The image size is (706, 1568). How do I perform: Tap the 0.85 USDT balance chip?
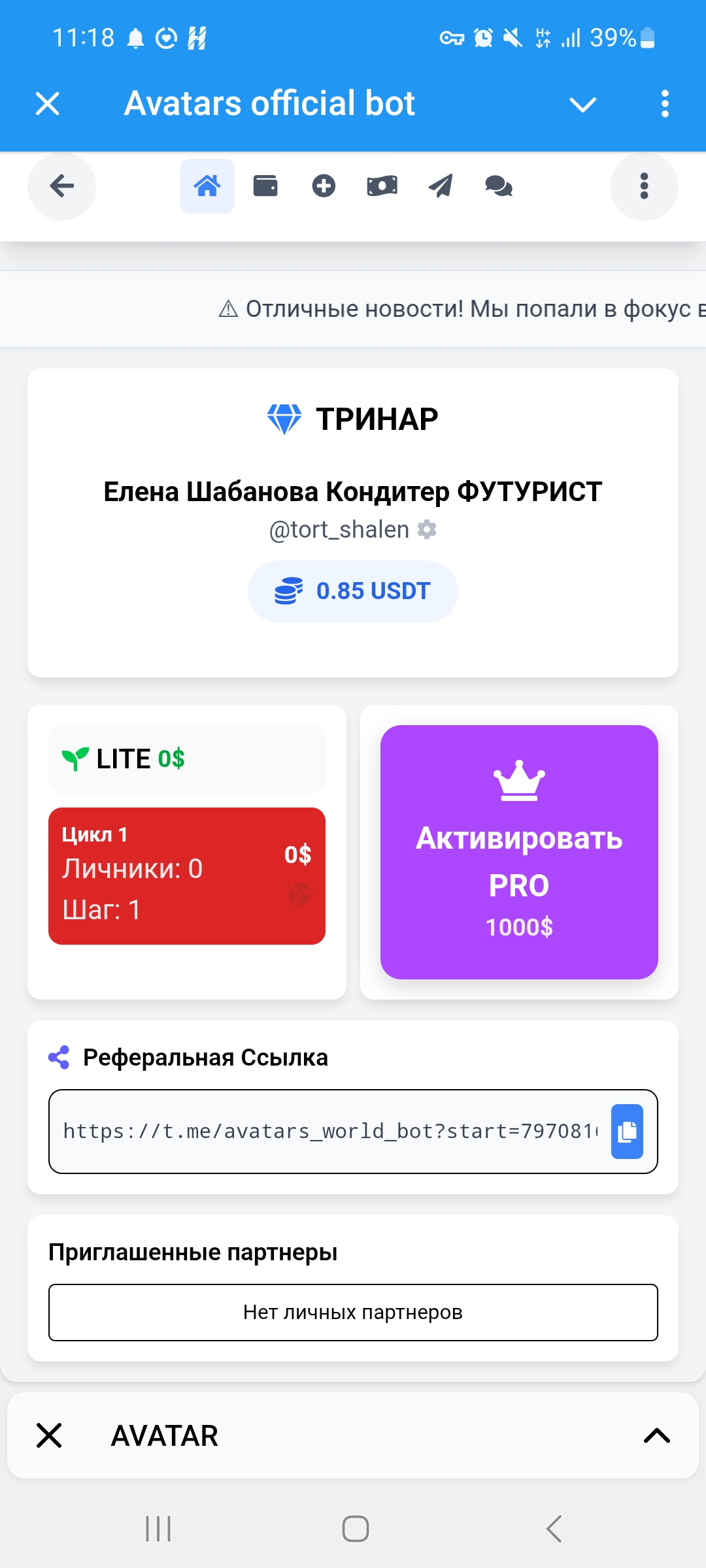point(353,591)
